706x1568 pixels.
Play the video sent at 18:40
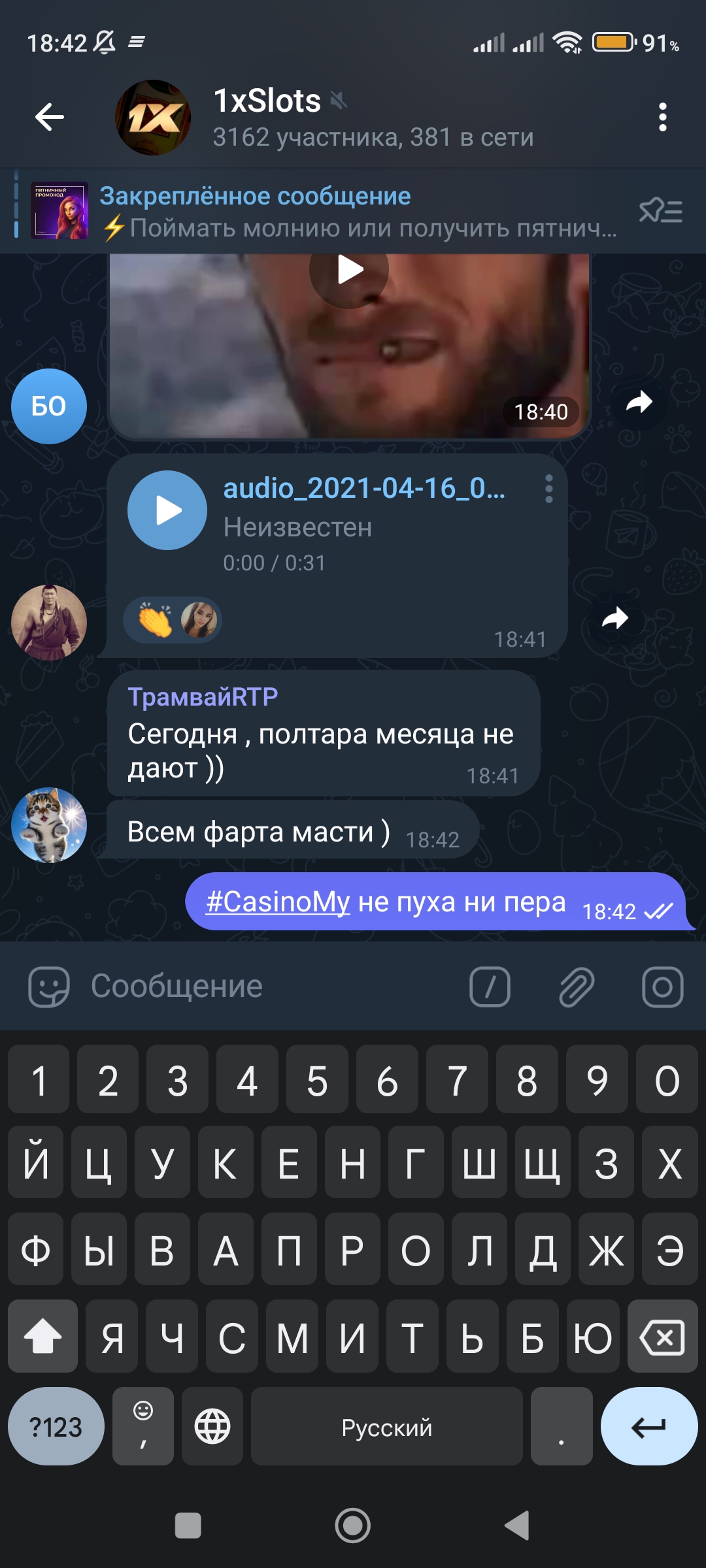(x=349, y=270)
